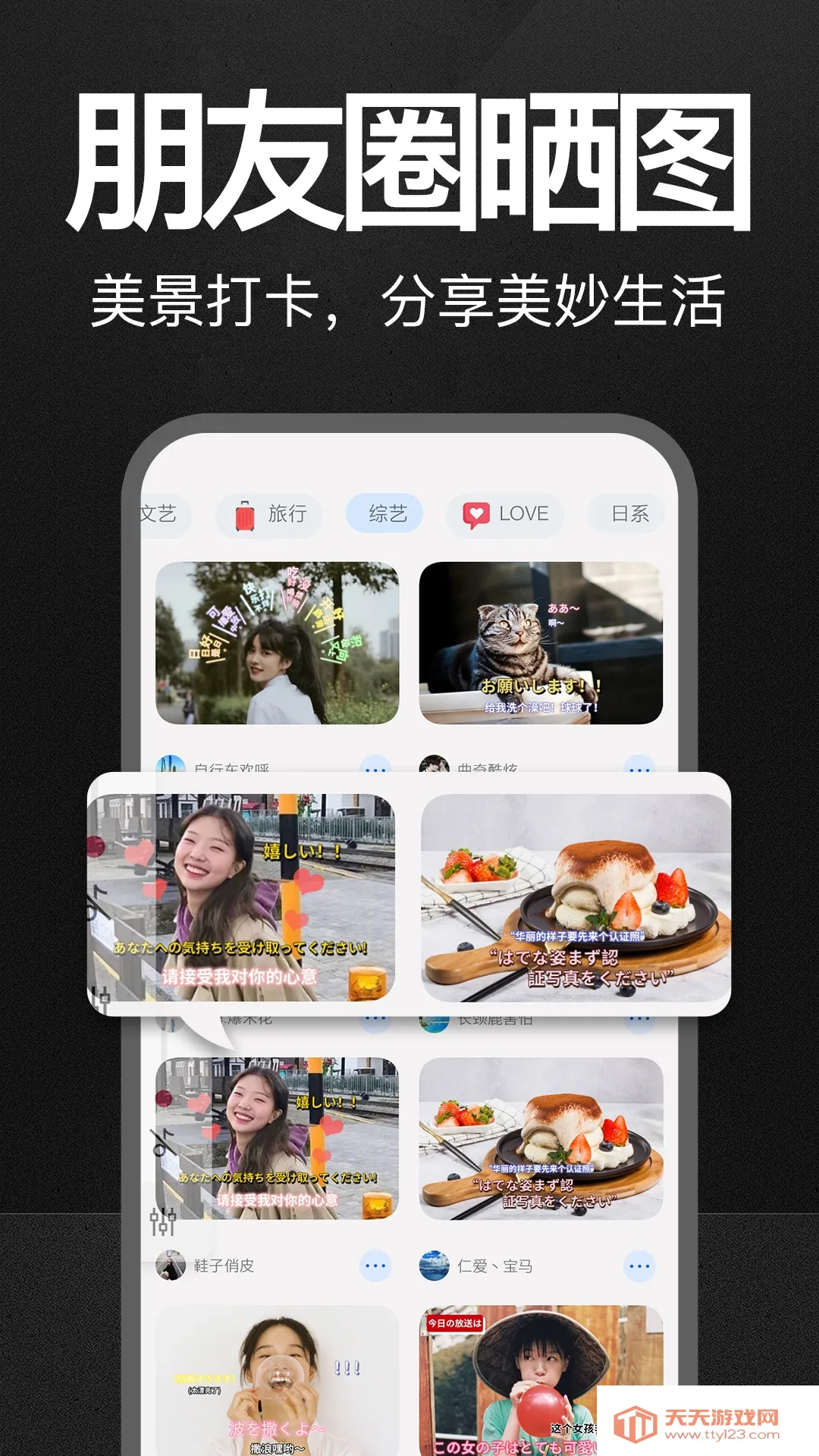
Task: Click the red suitcase icon on 旅行 tab
Action: tap(243, 514)
